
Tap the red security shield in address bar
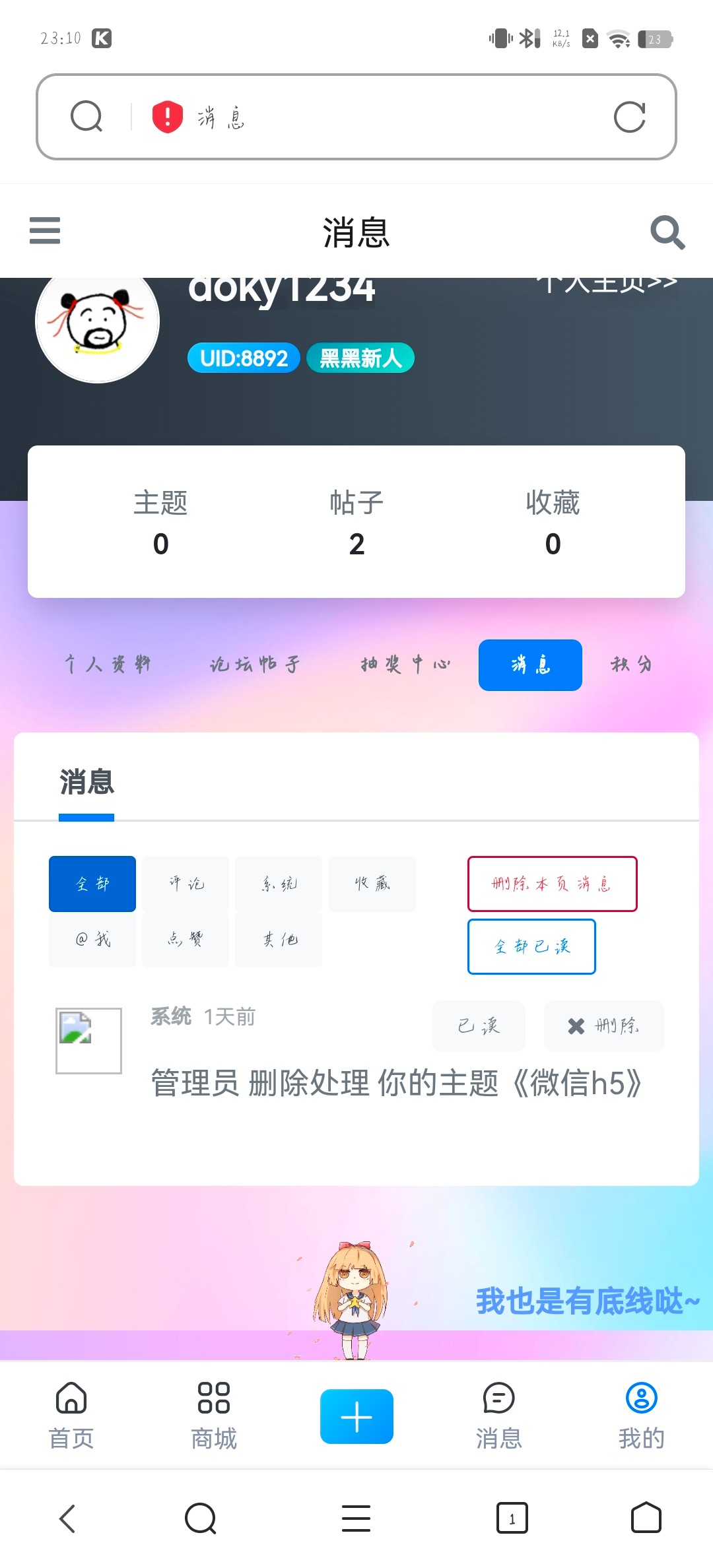[166, 116]
